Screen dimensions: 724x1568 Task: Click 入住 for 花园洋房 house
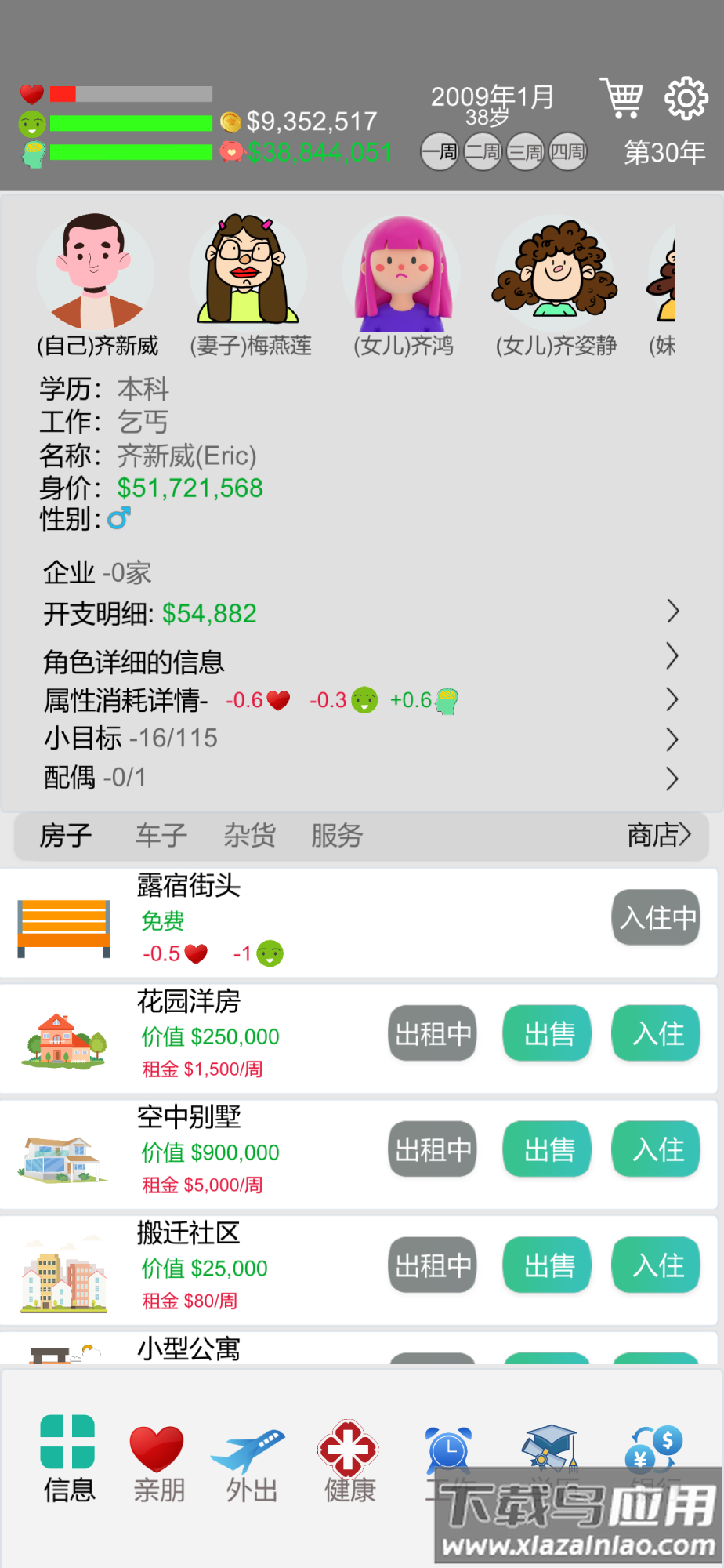click(655, 1034)
